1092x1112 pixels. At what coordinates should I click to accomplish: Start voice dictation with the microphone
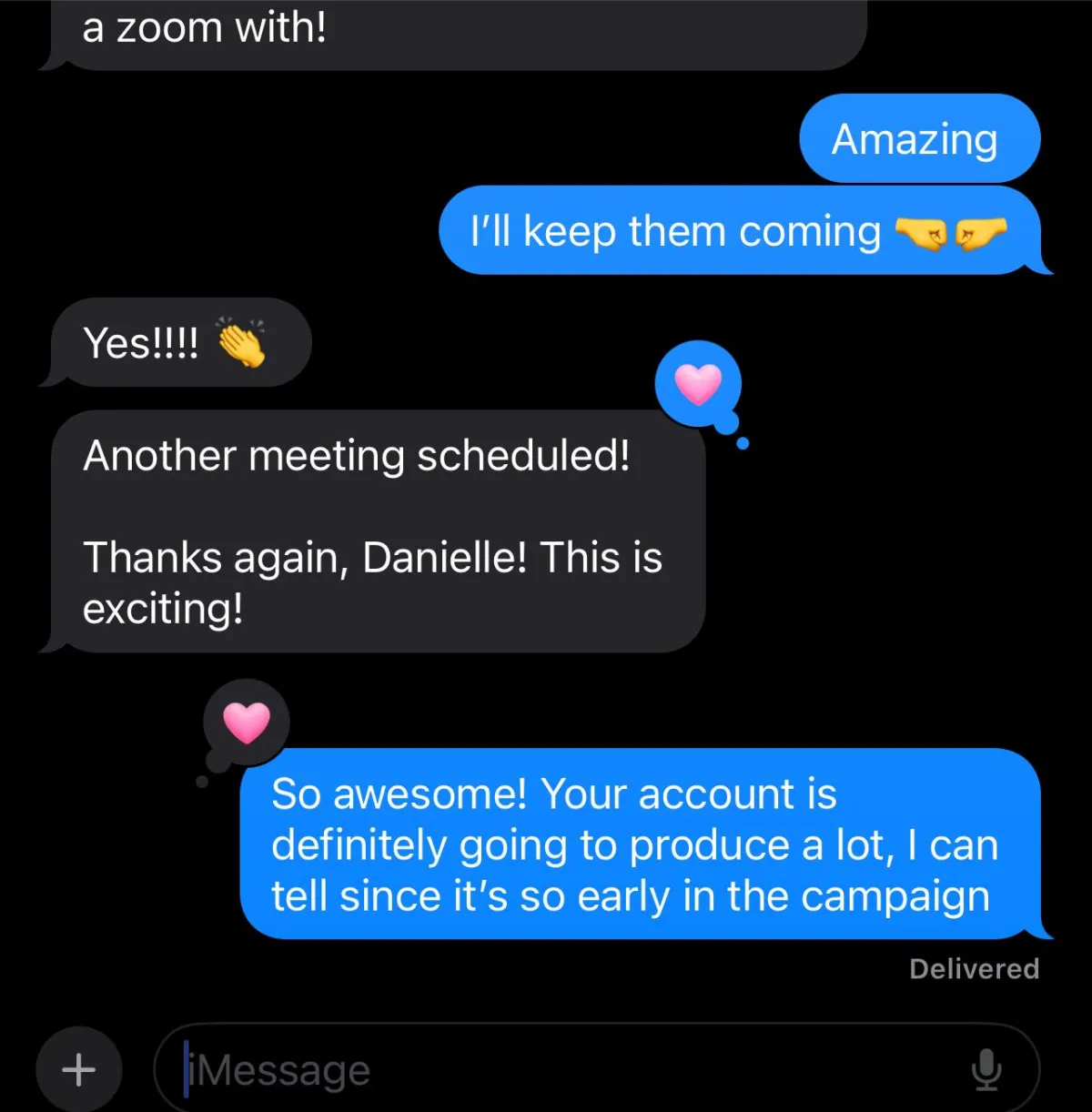point(986,1070)
